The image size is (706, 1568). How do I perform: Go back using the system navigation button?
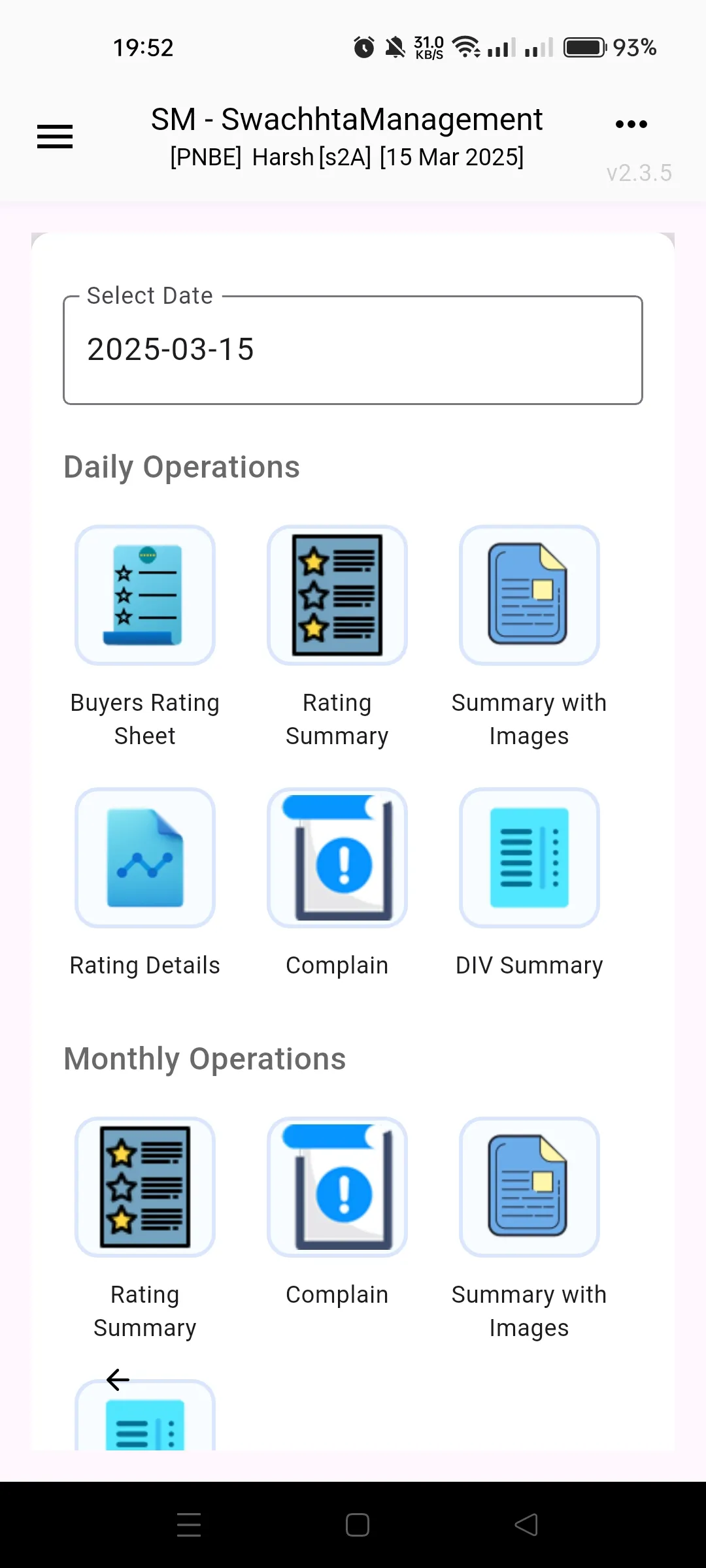(526, 1525)
